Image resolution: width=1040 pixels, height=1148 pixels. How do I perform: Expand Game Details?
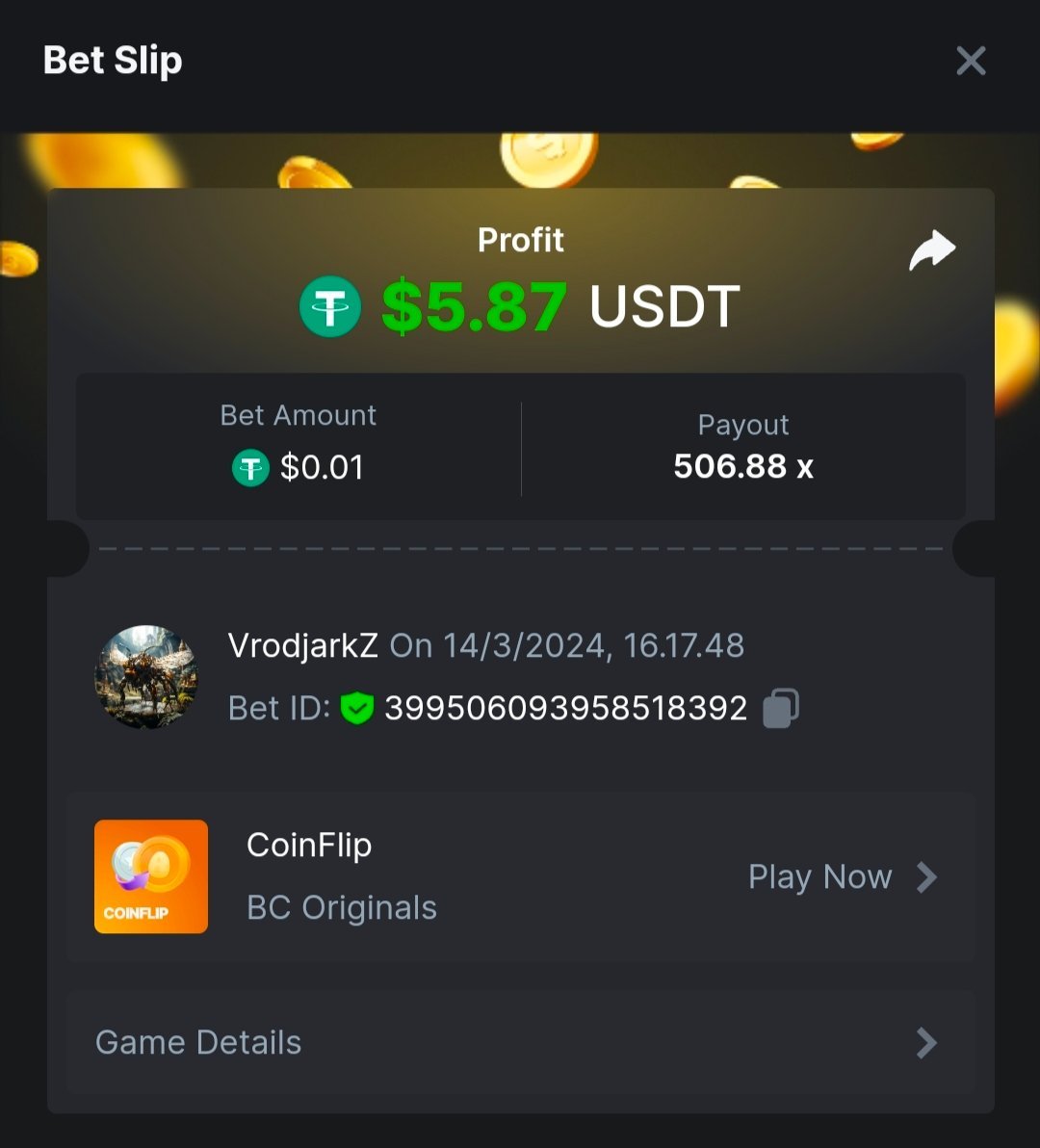(x=520, y=1043)
